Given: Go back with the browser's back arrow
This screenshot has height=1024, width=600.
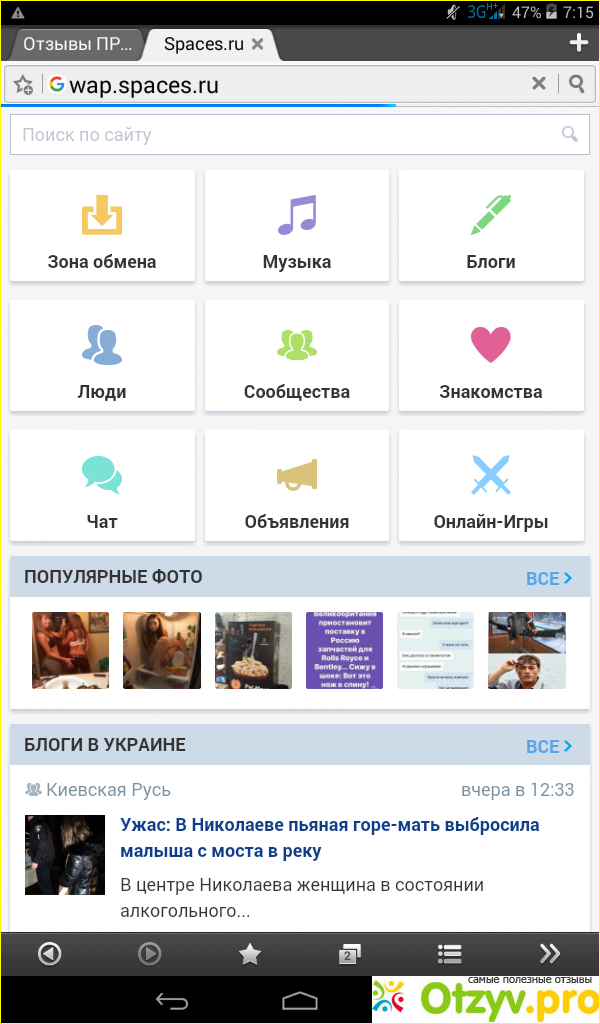Looking at the screenshot, I should [49, 954].
